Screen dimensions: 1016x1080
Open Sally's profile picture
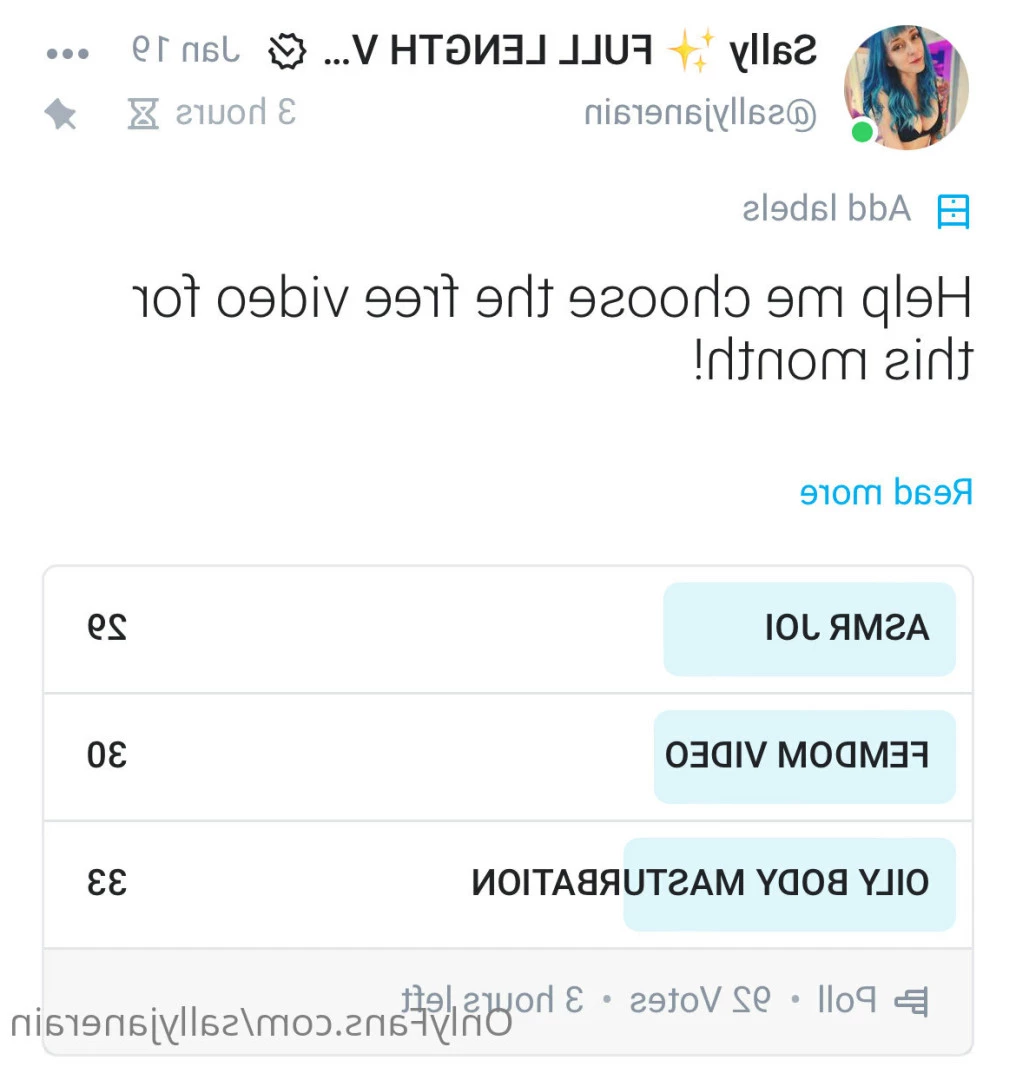(906, 87)
